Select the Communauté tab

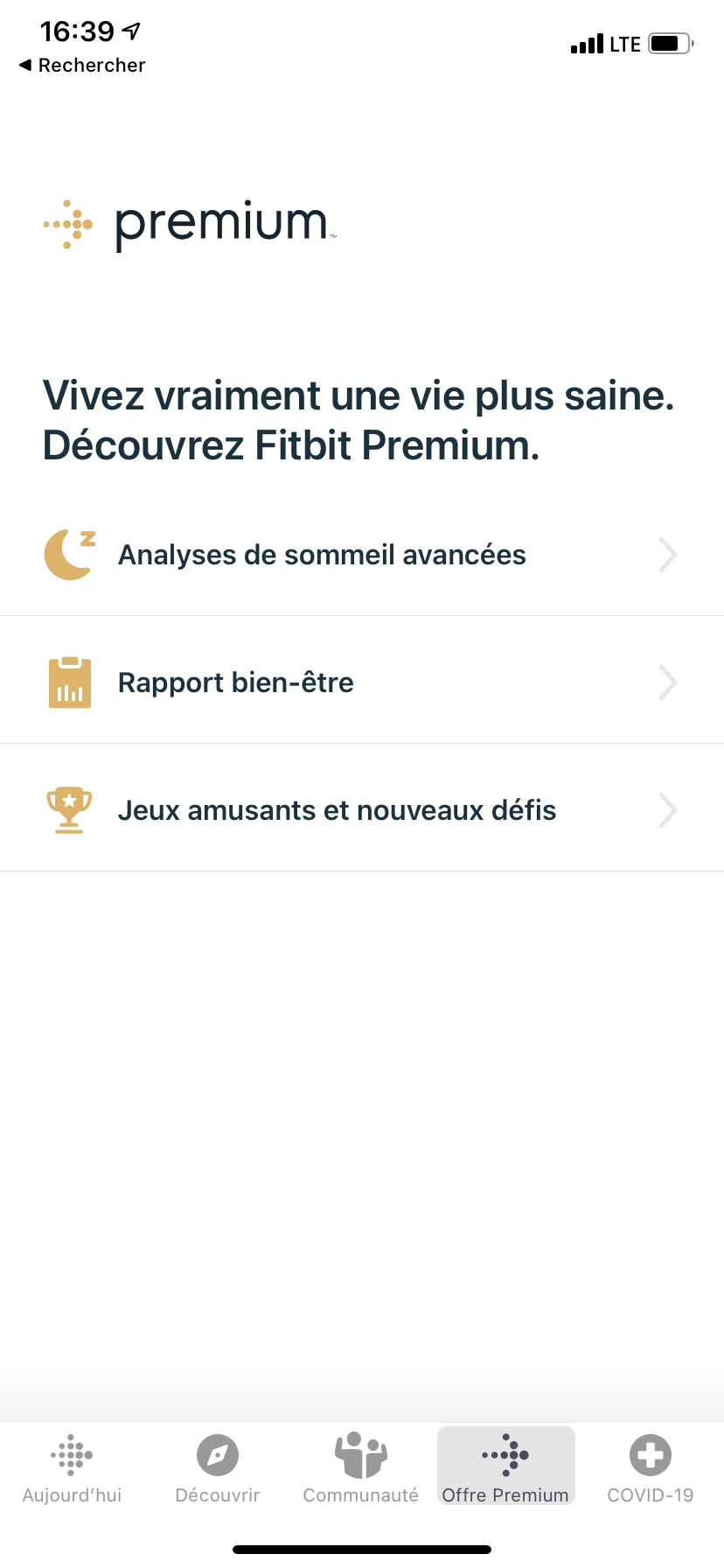point(360,1468)
